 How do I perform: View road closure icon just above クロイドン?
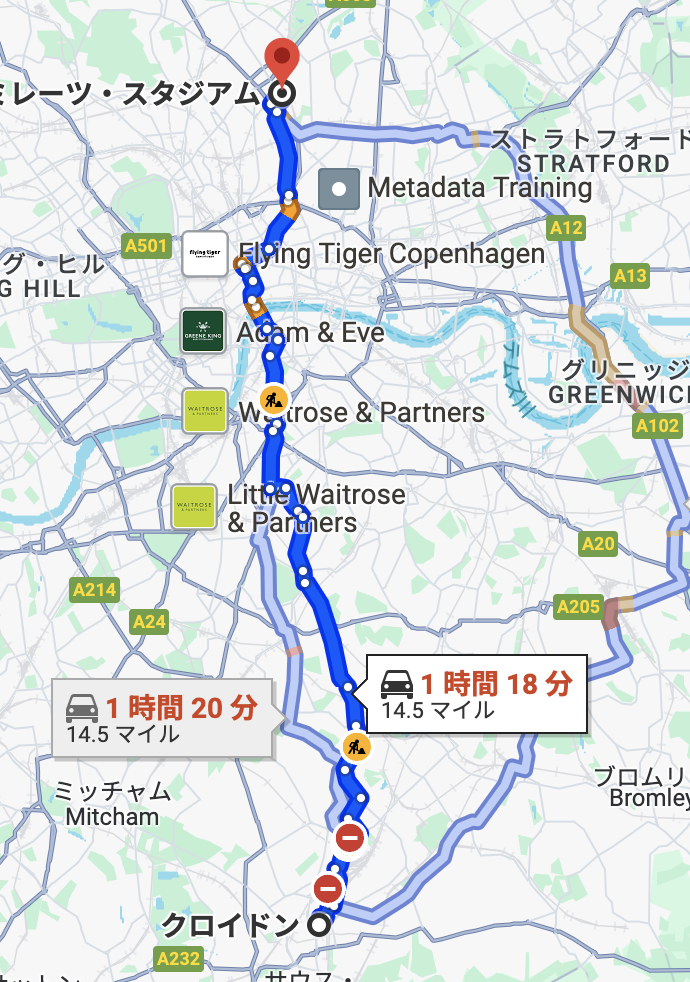click(x=328, y=888)
